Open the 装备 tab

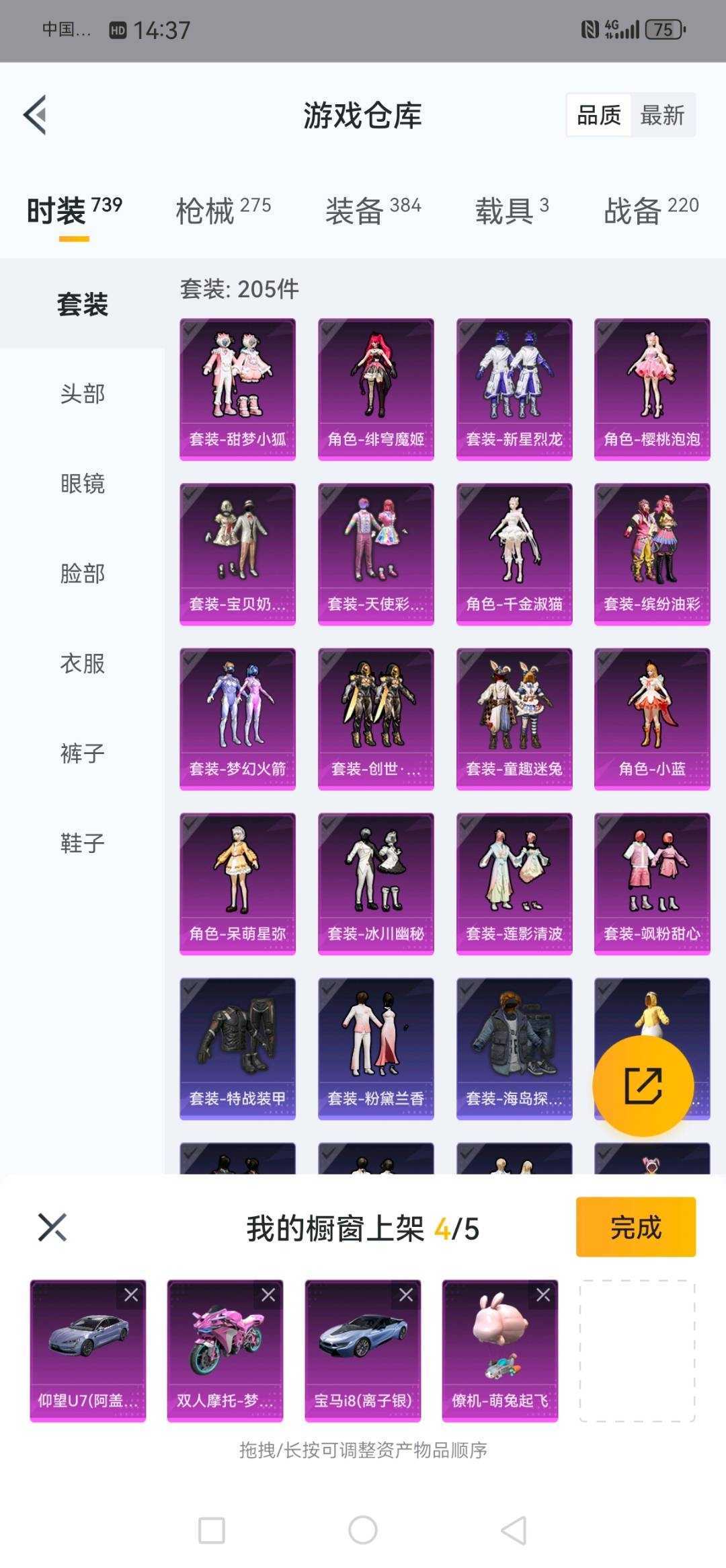373,210
